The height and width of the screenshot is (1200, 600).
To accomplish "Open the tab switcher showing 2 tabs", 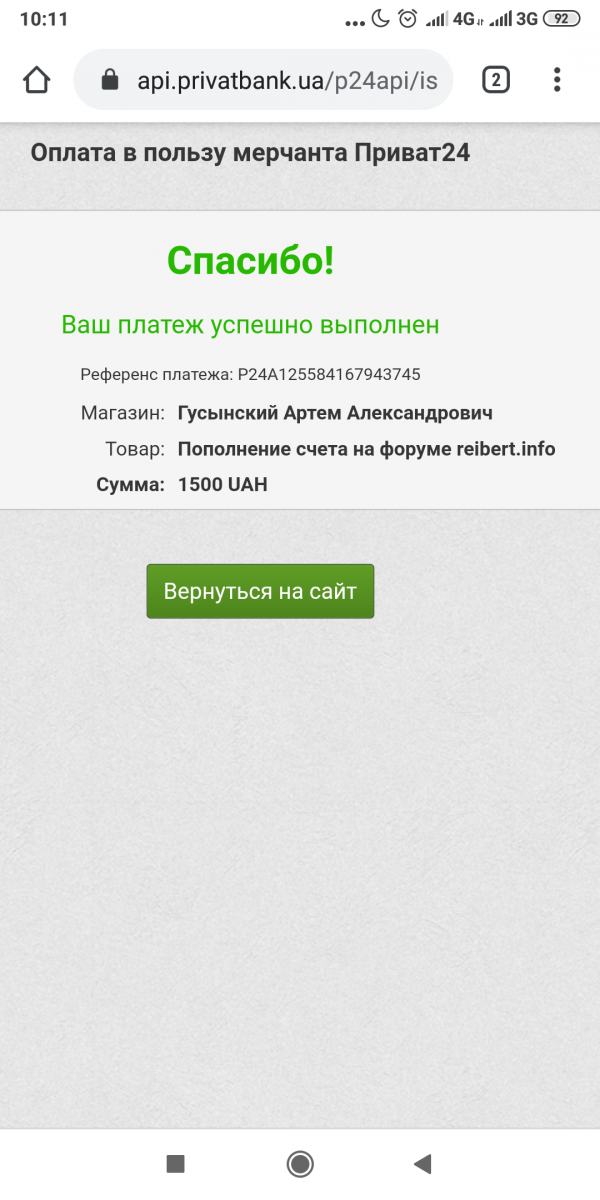I will pos(496,79).
